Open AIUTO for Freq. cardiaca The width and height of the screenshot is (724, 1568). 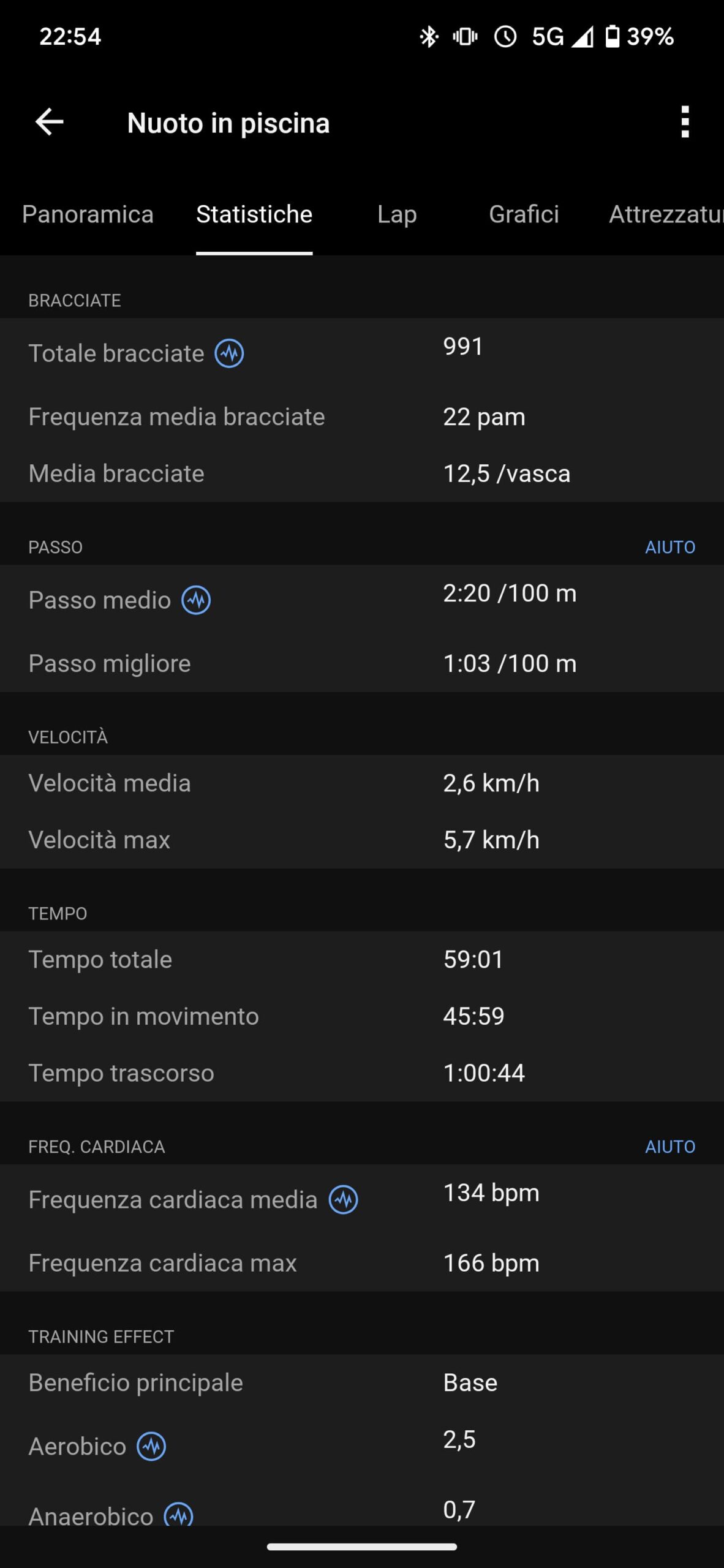coord(670,1147)
